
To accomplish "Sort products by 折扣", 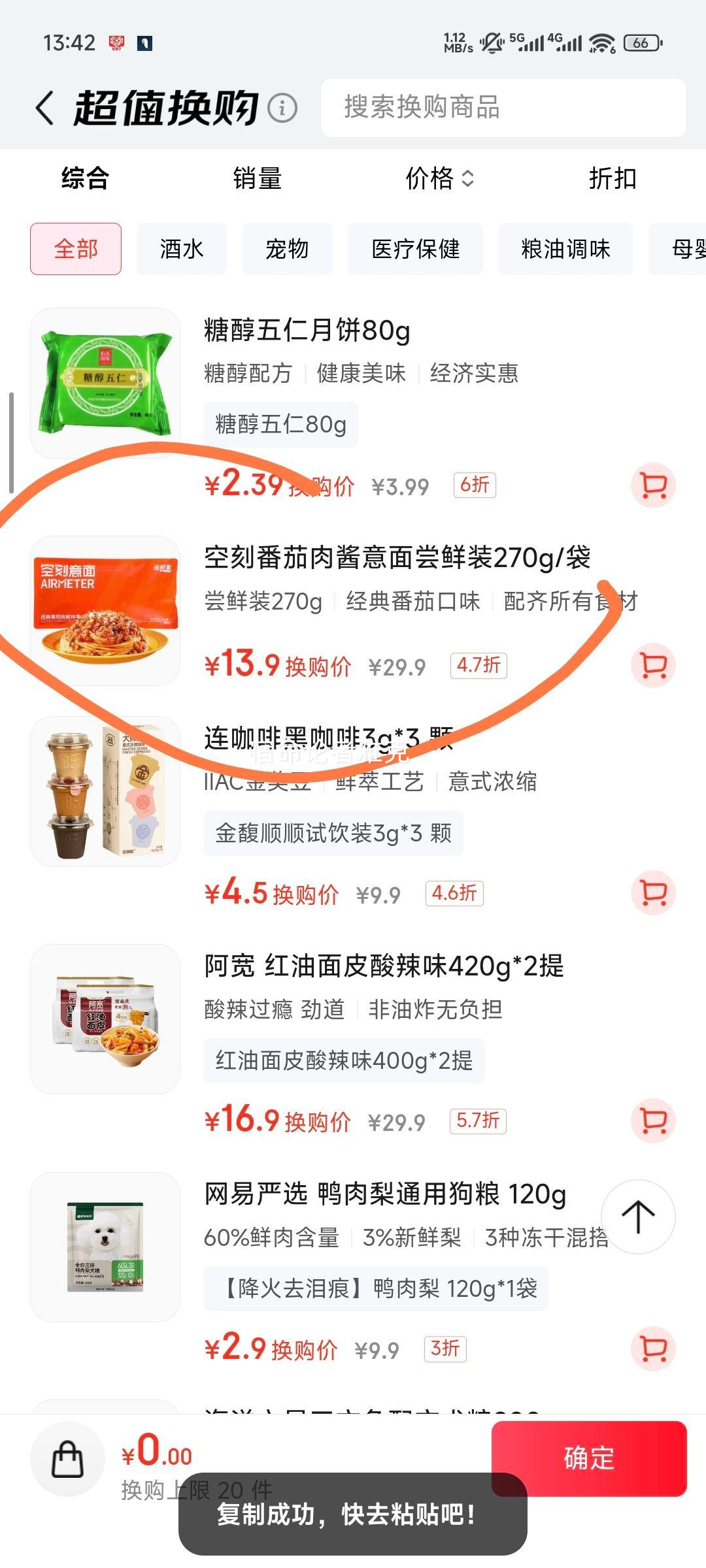I will (613, 178).
